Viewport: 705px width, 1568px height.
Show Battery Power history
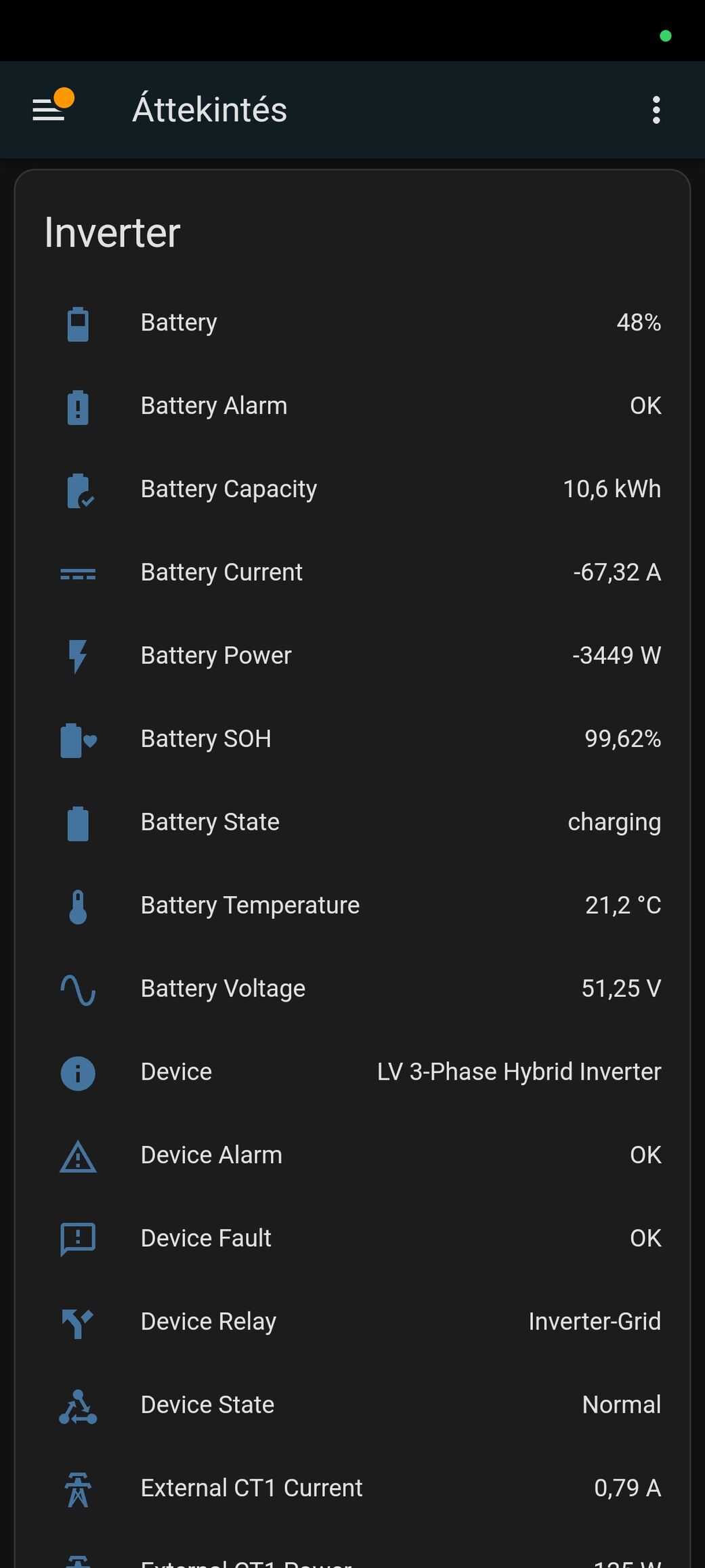352,656
